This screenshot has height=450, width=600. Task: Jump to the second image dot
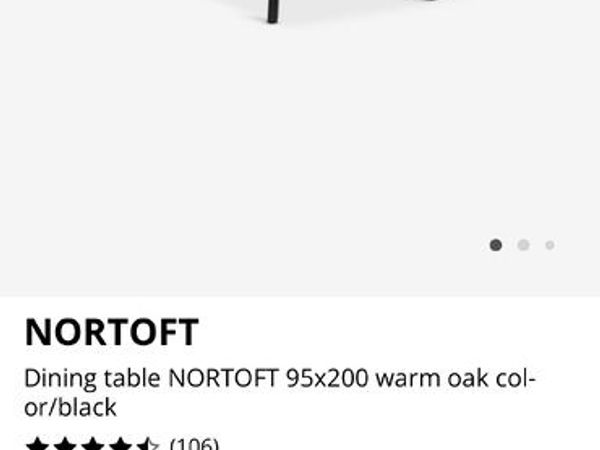[523, 245]
